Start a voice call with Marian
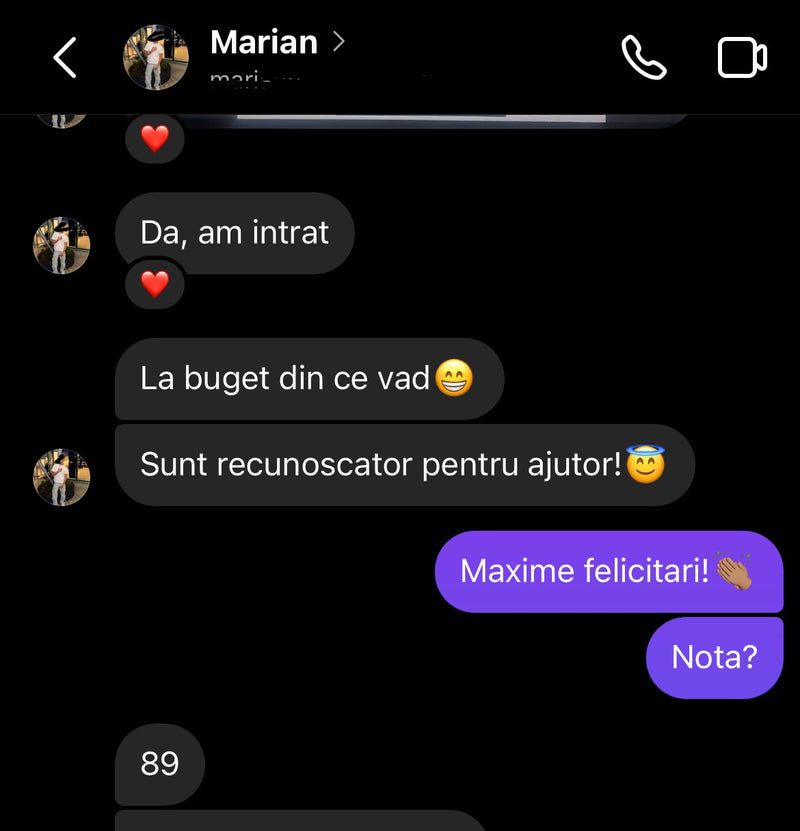Screen dimensions: 800x831 (644, 58)
